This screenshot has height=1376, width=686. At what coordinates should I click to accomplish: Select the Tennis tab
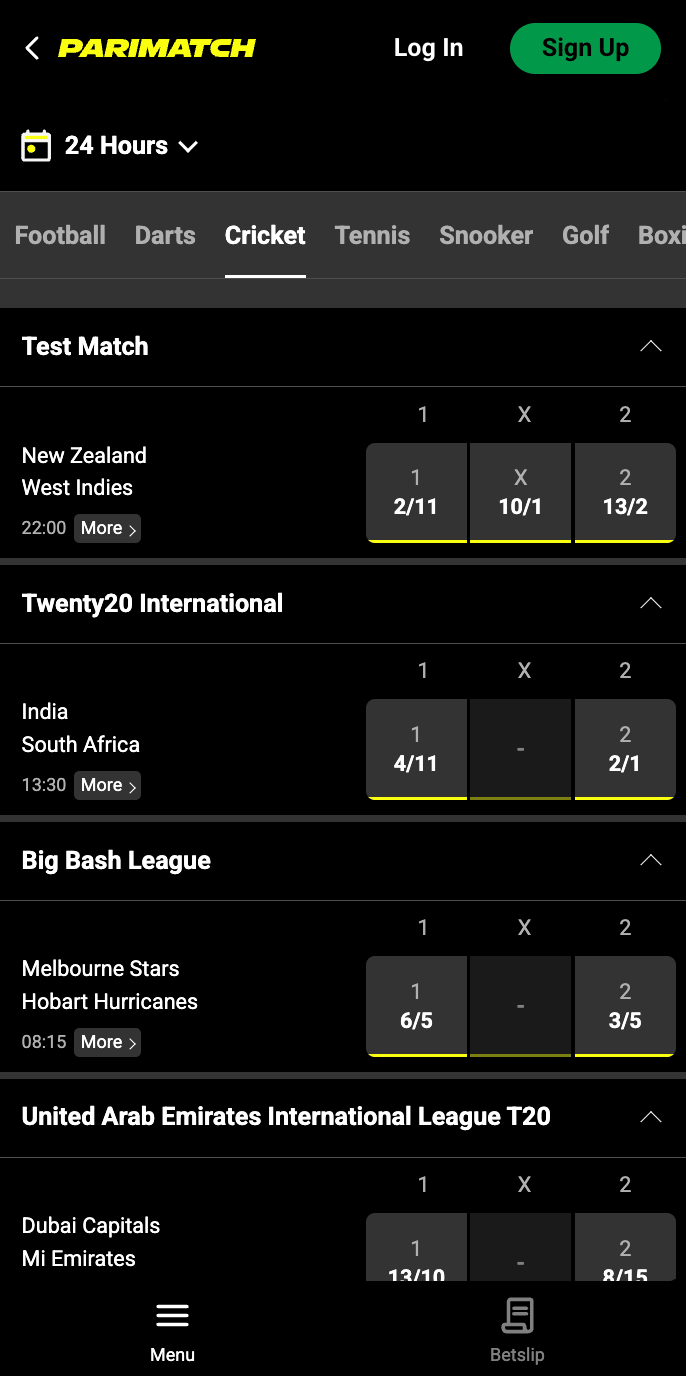point(372,235)
